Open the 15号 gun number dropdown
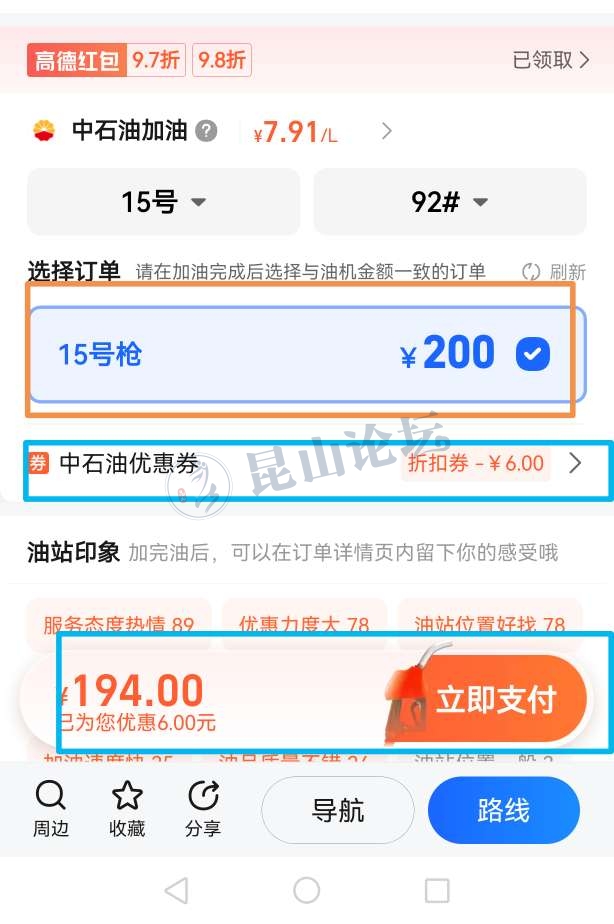 (x=163, y=202)
